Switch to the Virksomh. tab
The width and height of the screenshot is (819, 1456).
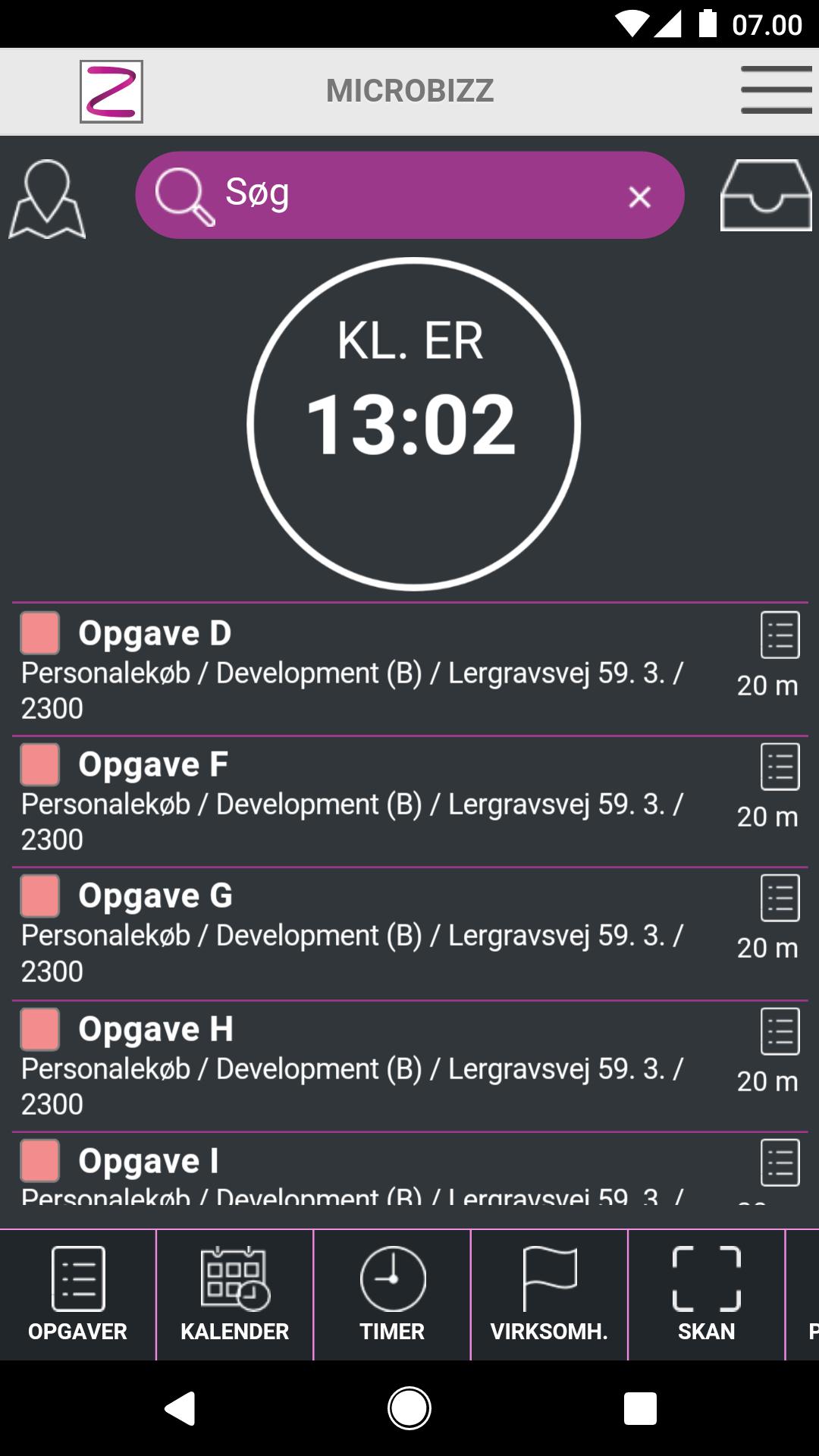pos(549,1294)
